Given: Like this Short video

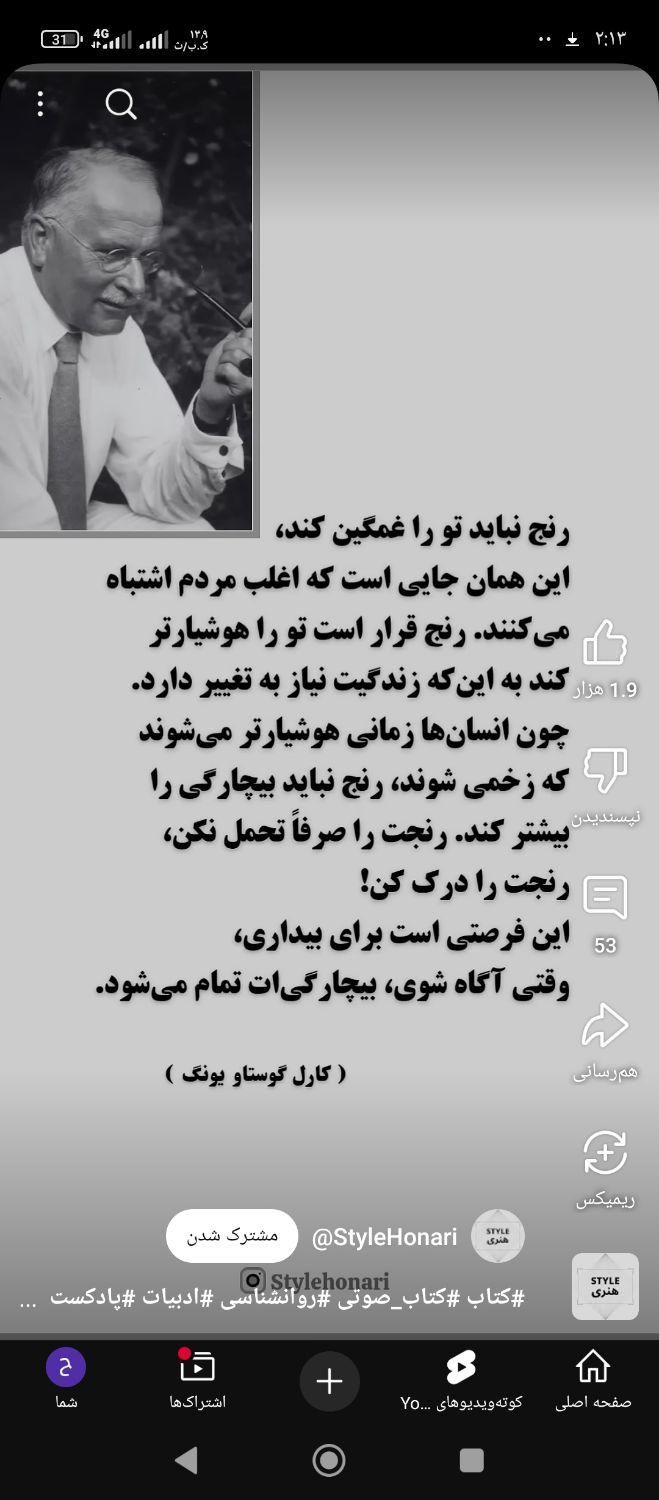Looking at the screenshot, I should click(x=605, y=644).
